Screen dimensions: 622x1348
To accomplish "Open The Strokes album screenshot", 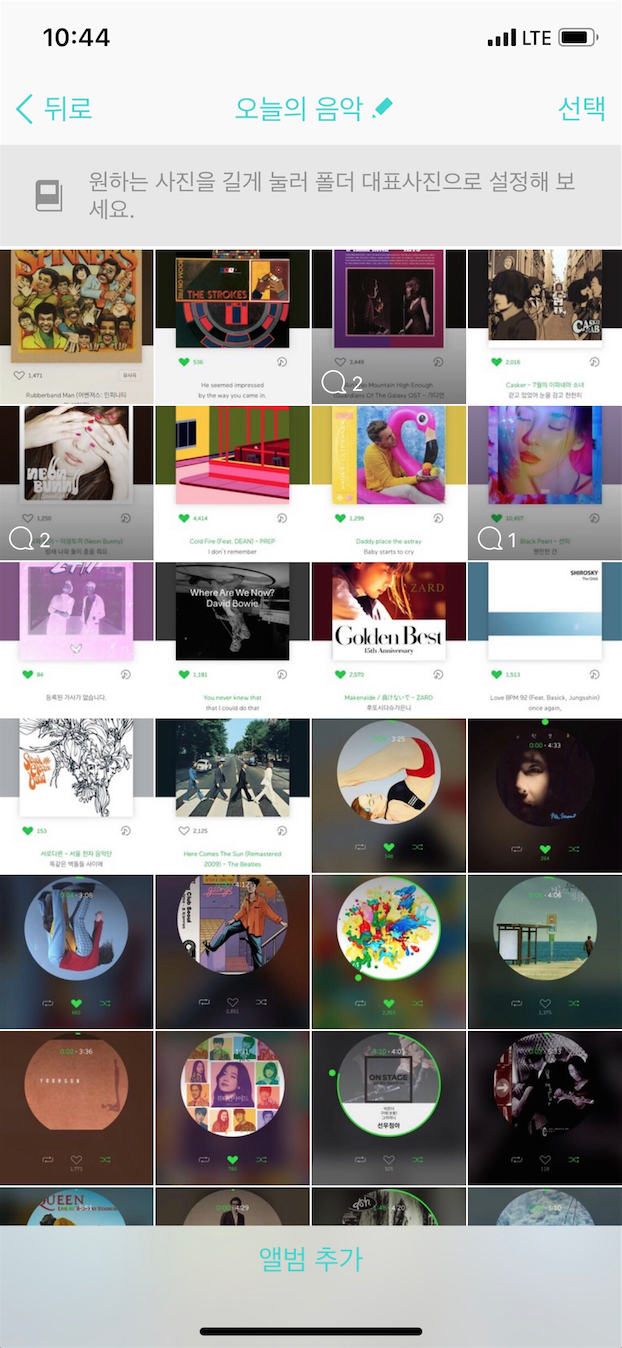I will click(232, 326).
